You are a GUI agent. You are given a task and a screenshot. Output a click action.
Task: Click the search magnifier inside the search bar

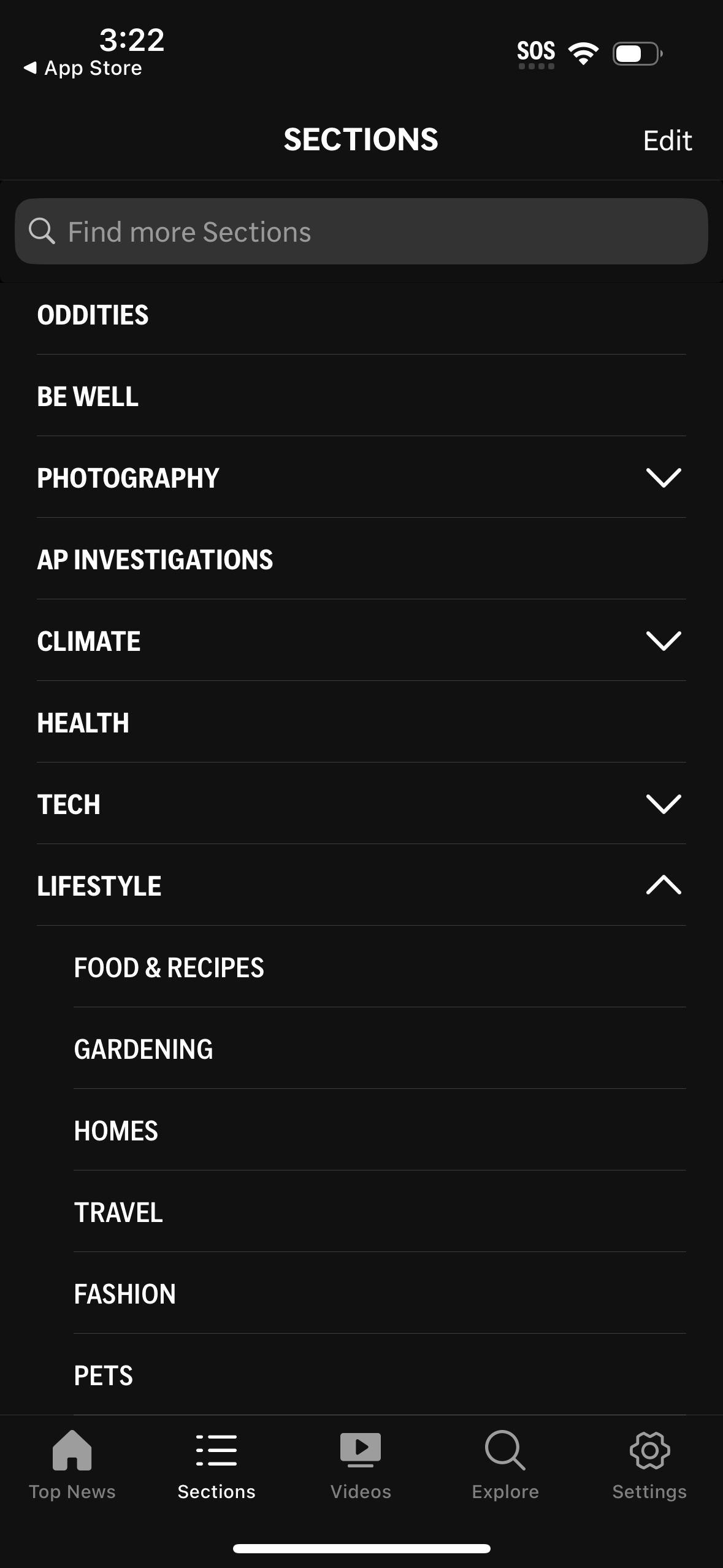pos(42,231)
